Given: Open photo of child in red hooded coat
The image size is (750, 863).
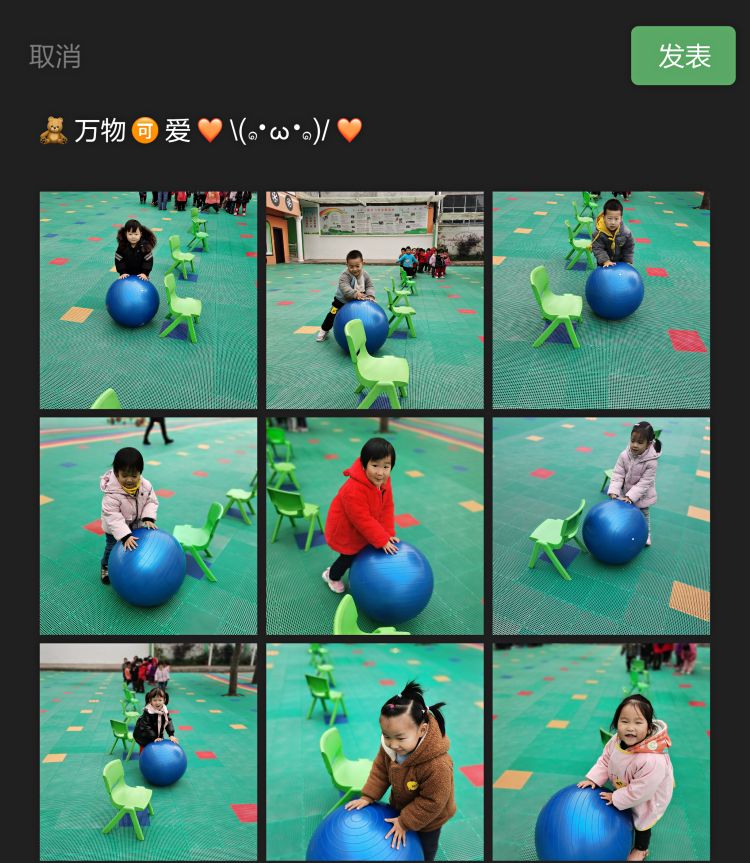Looking at the screenshot, I should click(375, 526).
